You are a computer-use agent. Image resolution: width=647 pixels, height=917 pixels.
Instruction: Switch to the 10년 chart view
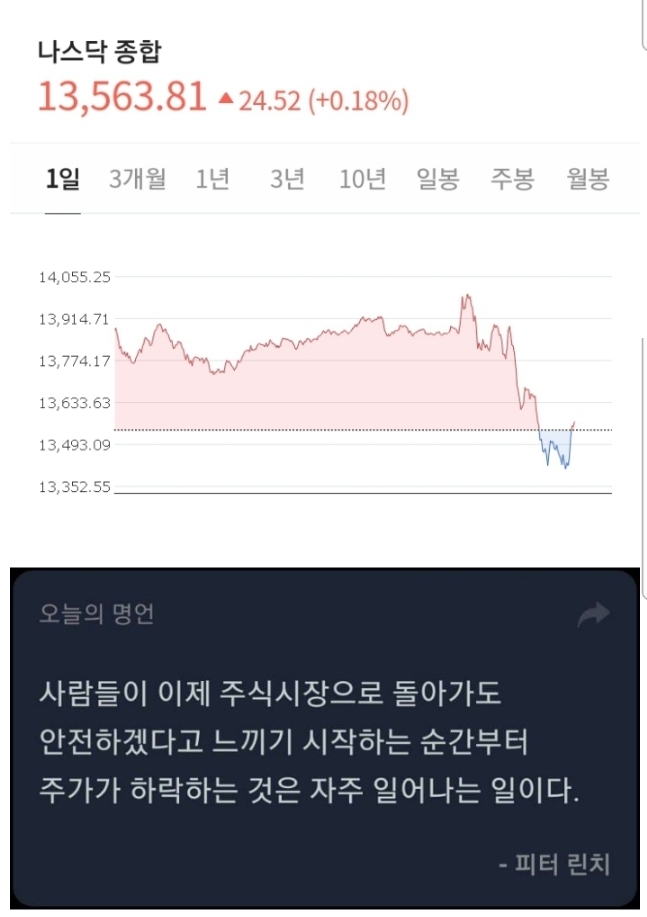tap(362, 180)
